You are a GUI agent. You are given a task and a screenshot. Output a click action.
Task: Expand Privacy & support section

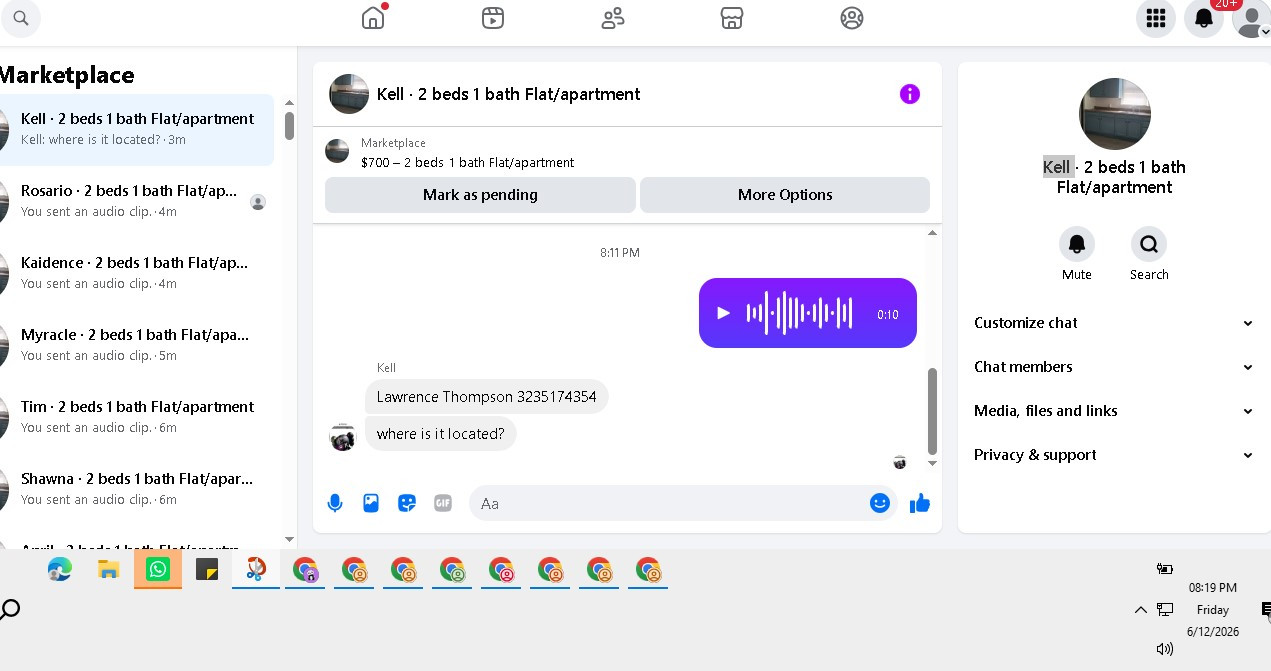click(x=1114, y=455)
